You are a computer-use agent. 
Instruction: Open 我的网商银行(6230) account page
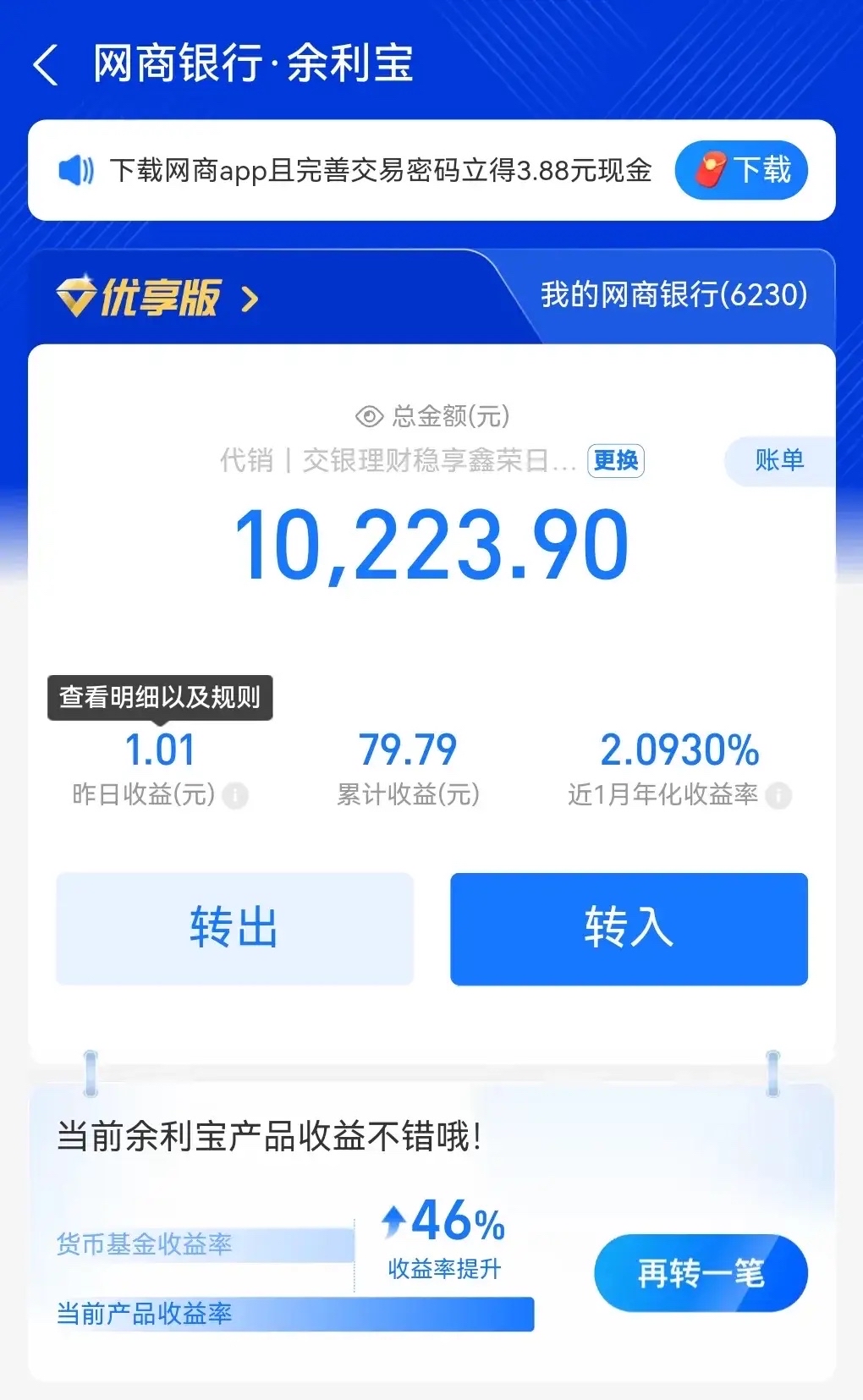[674, 294]
